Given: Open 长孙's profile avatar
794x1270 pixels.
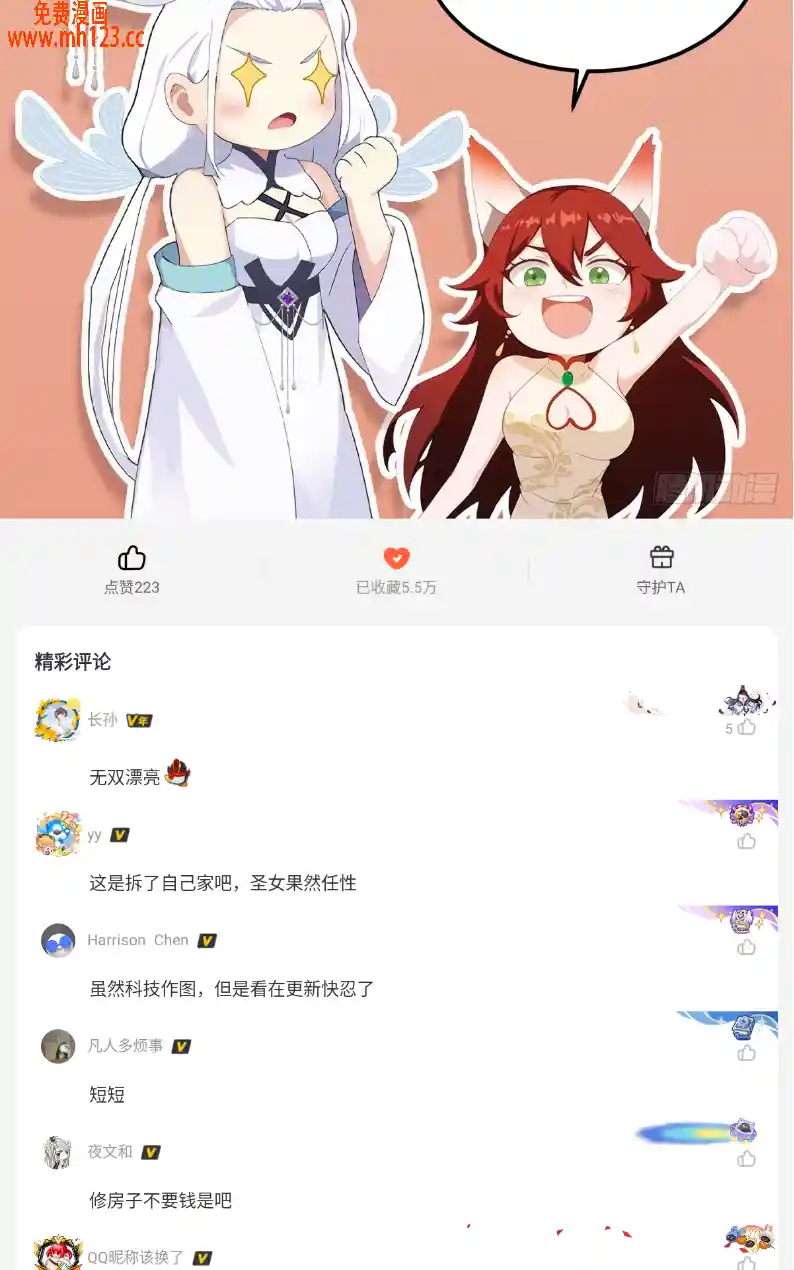Looking at the screenshot, I should 58,720.
